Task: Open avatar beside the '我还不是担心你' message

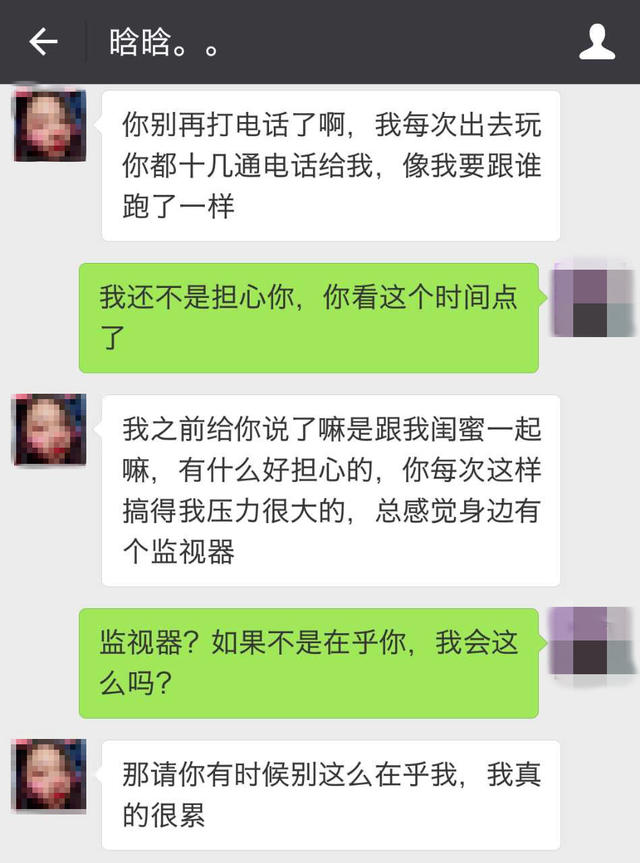Action: click(593, 302)
